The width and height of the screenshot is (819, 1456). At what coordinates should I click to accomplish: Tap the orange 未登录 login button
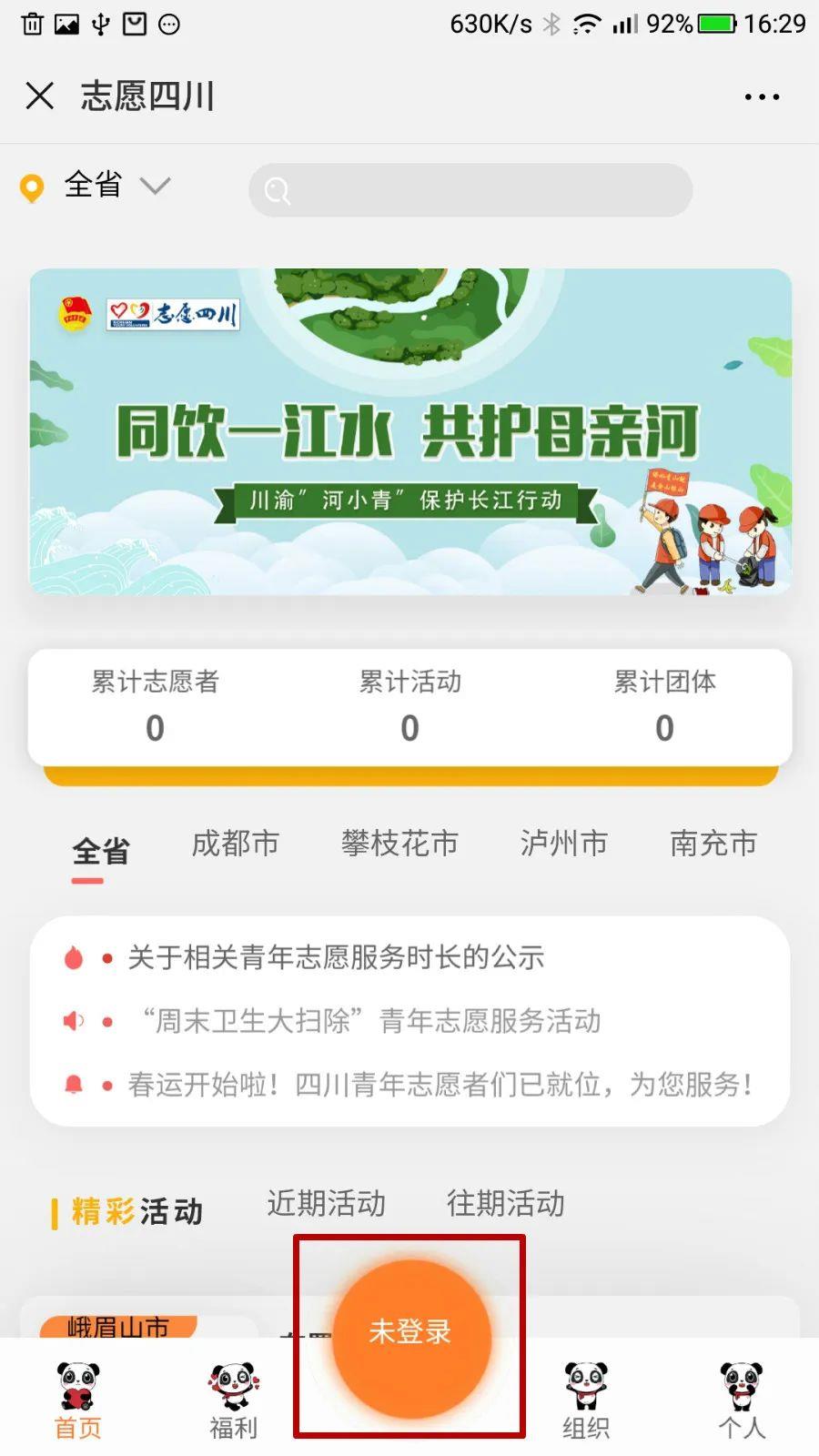tap(410, 1334)
